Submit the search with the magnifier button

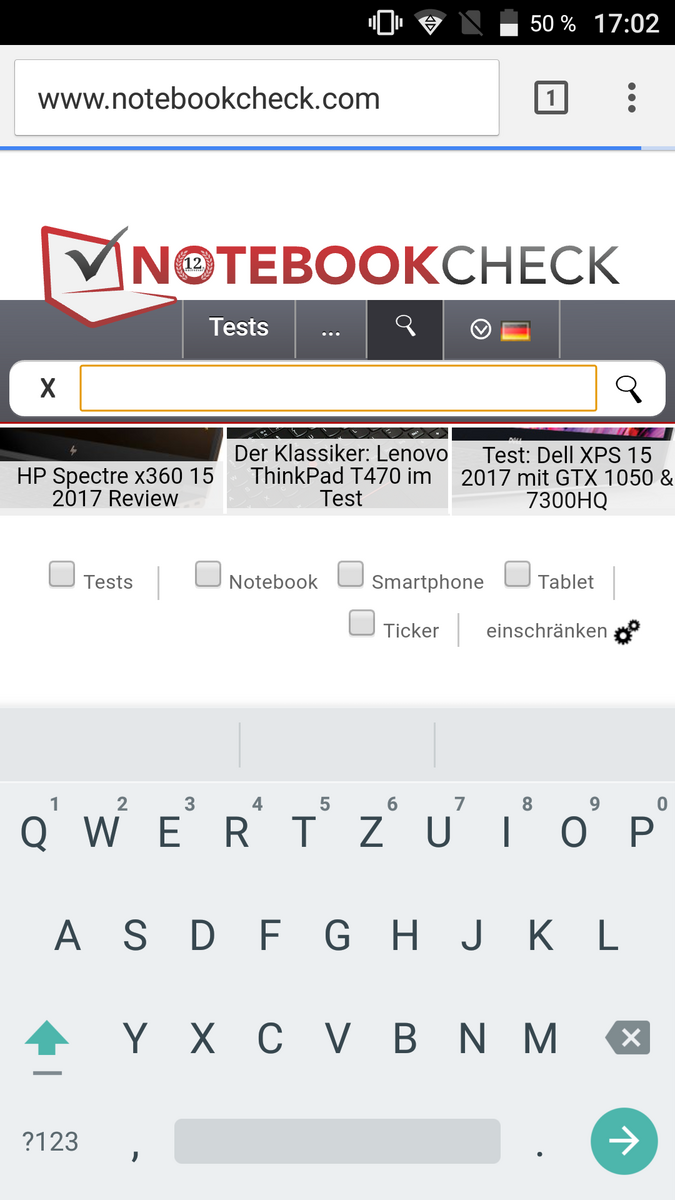pos(629,388)
